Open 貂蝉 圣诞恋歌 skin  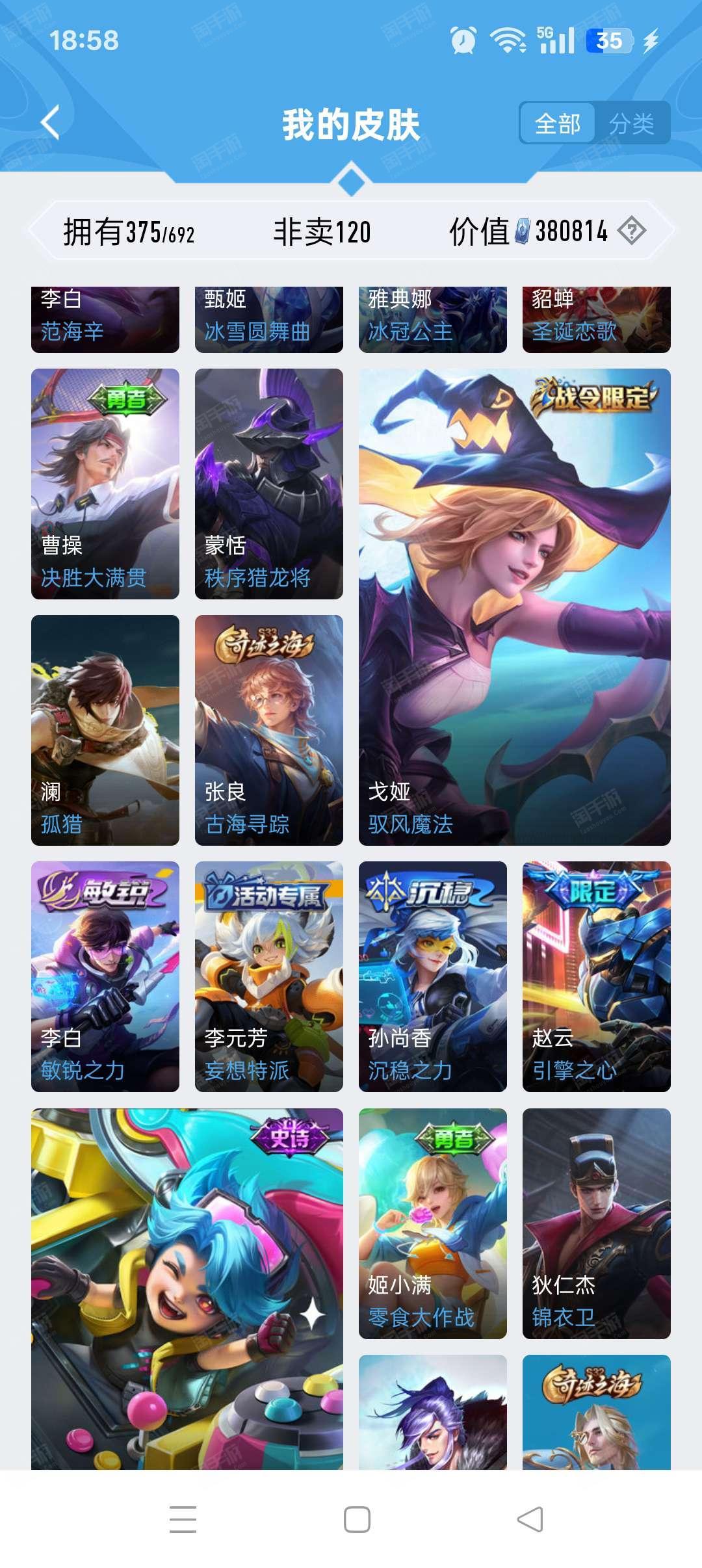coord(597,320)
